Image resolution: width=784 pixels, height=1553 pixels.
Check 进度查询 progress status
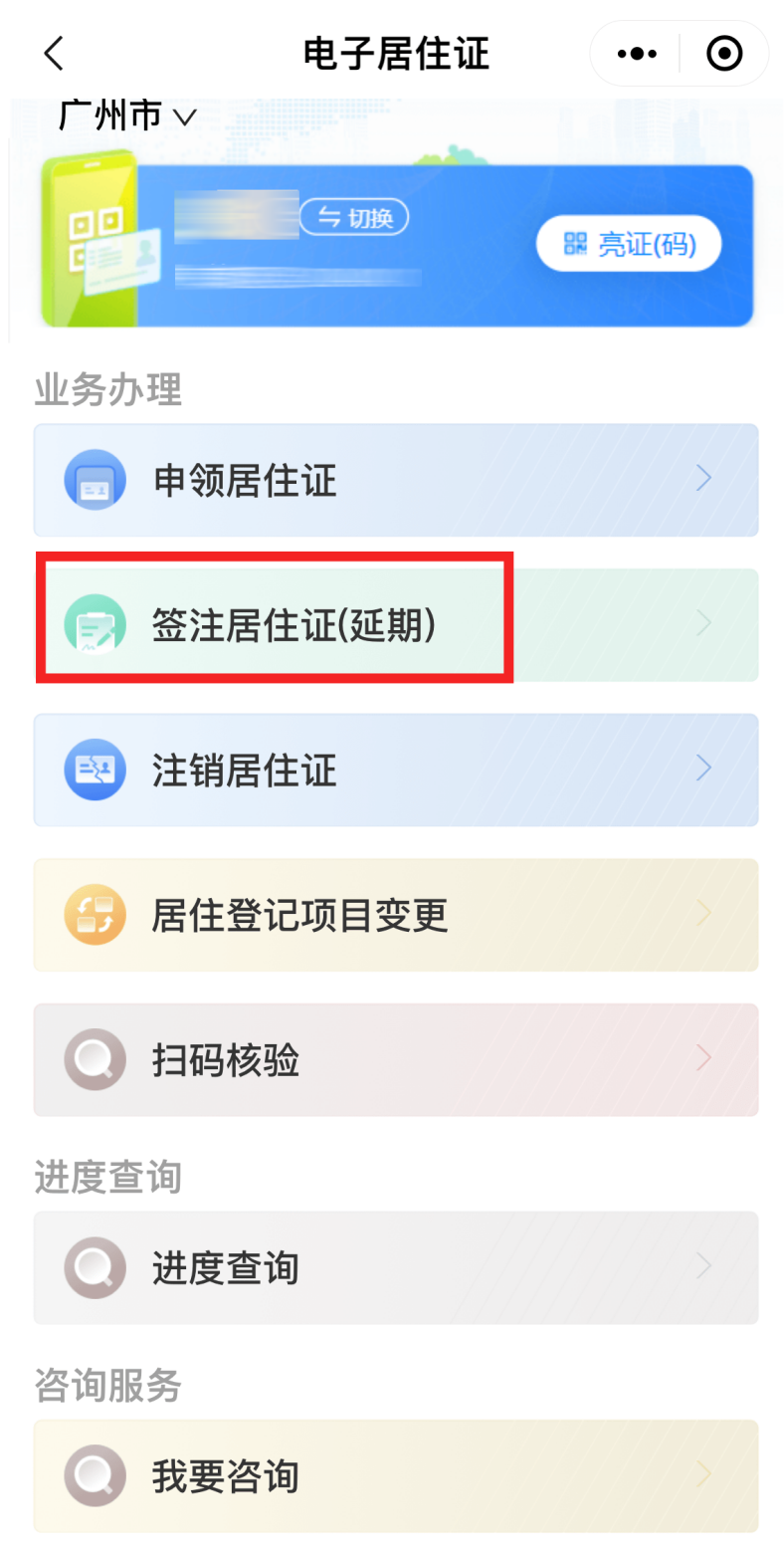pos(396,1268)
